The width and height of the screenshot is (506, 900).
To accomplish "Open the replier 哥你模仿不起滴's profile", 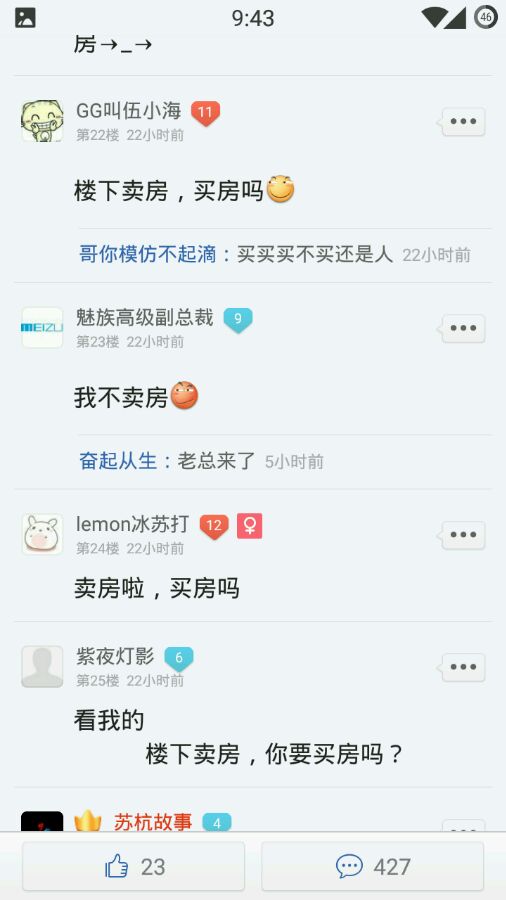I will [x=147, y=254].
